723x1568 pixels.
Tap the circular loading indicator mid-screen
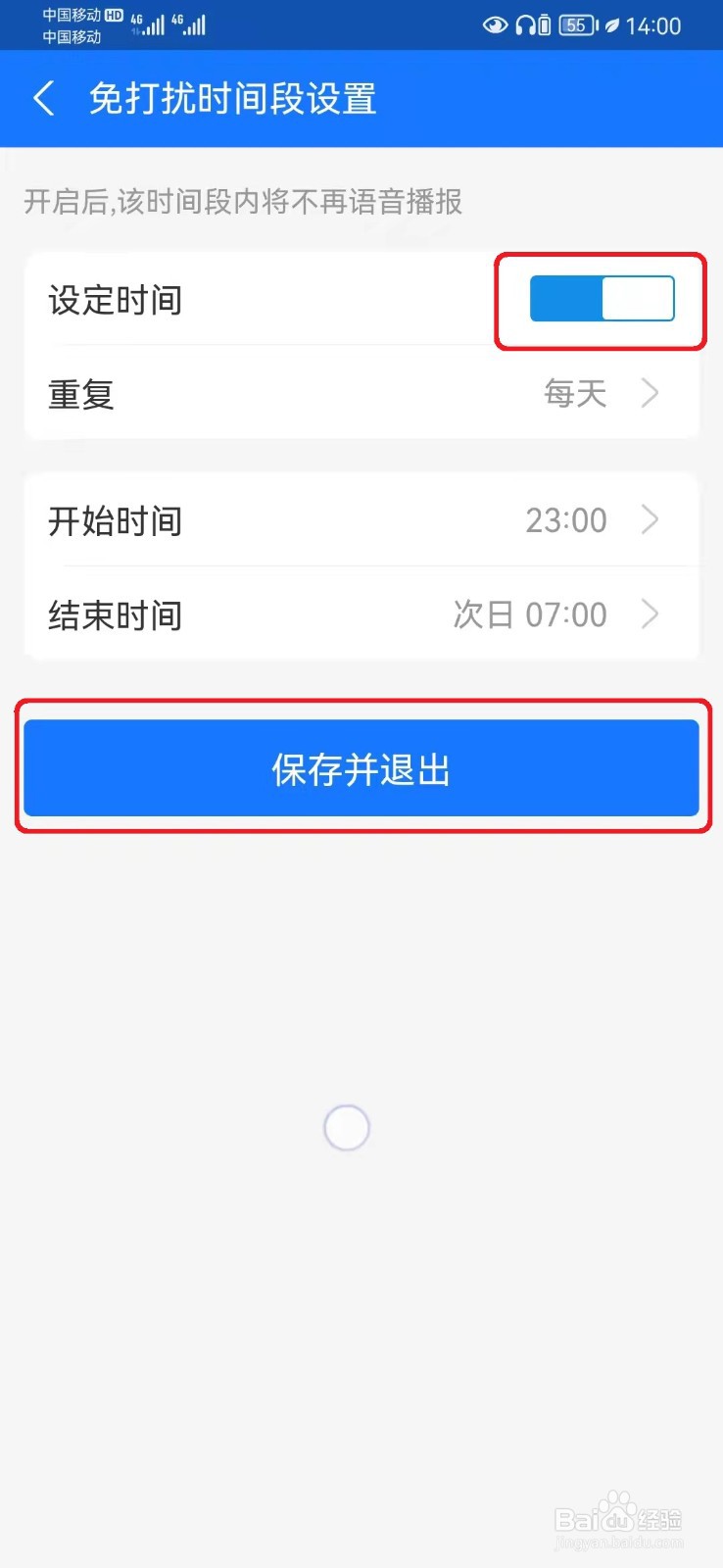[x=346, y=1127]
